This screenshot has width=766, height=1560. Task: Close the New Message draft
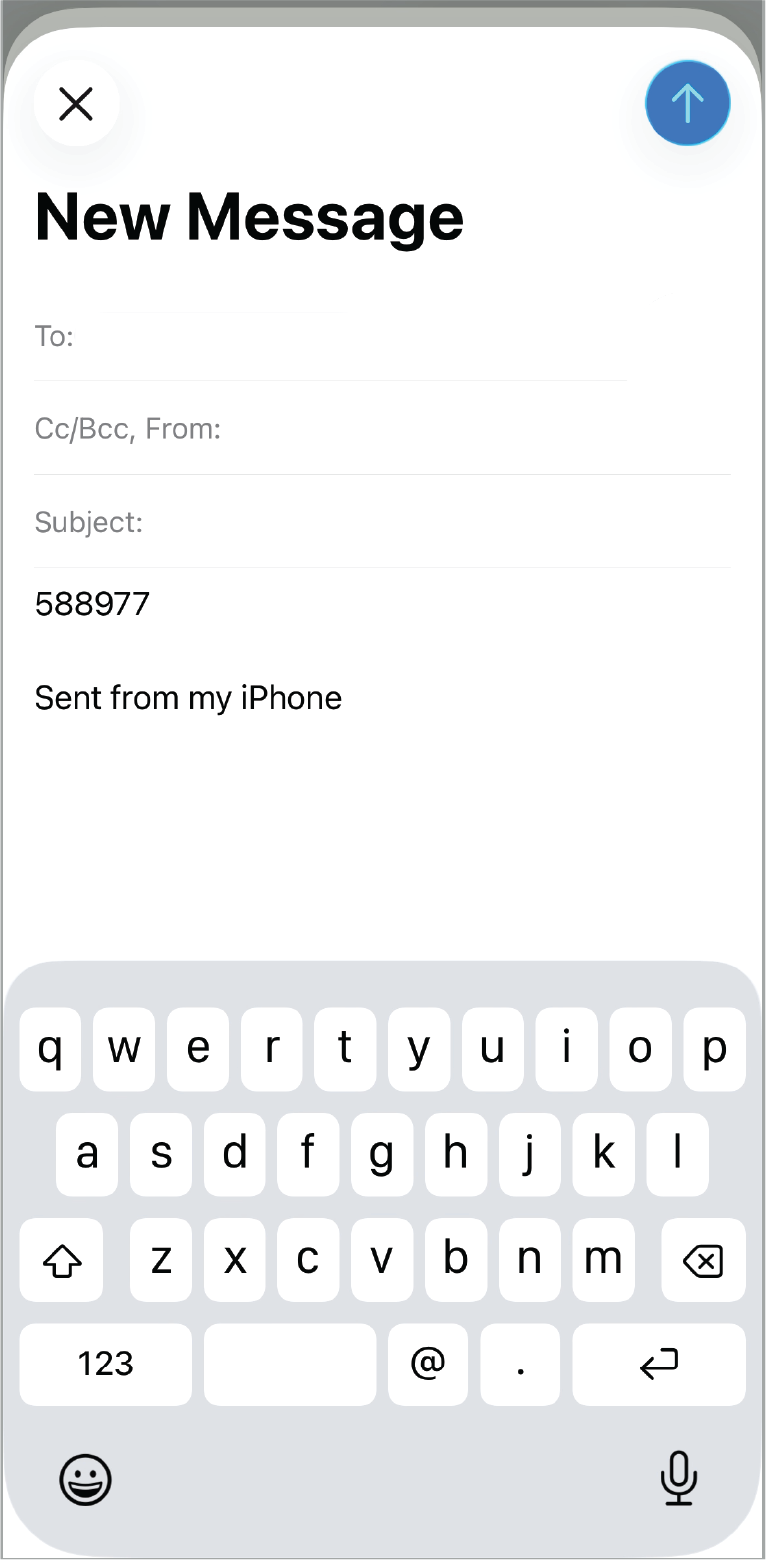click(x=76, y=103)
